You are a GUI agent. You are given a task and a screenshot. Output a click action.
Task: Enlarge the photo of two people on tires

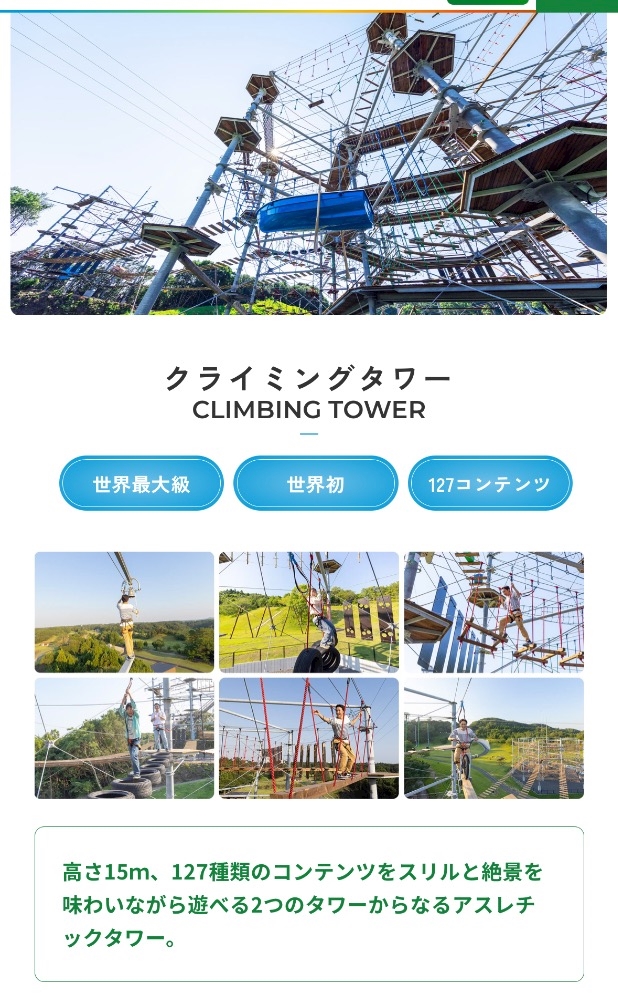(124, 738)
